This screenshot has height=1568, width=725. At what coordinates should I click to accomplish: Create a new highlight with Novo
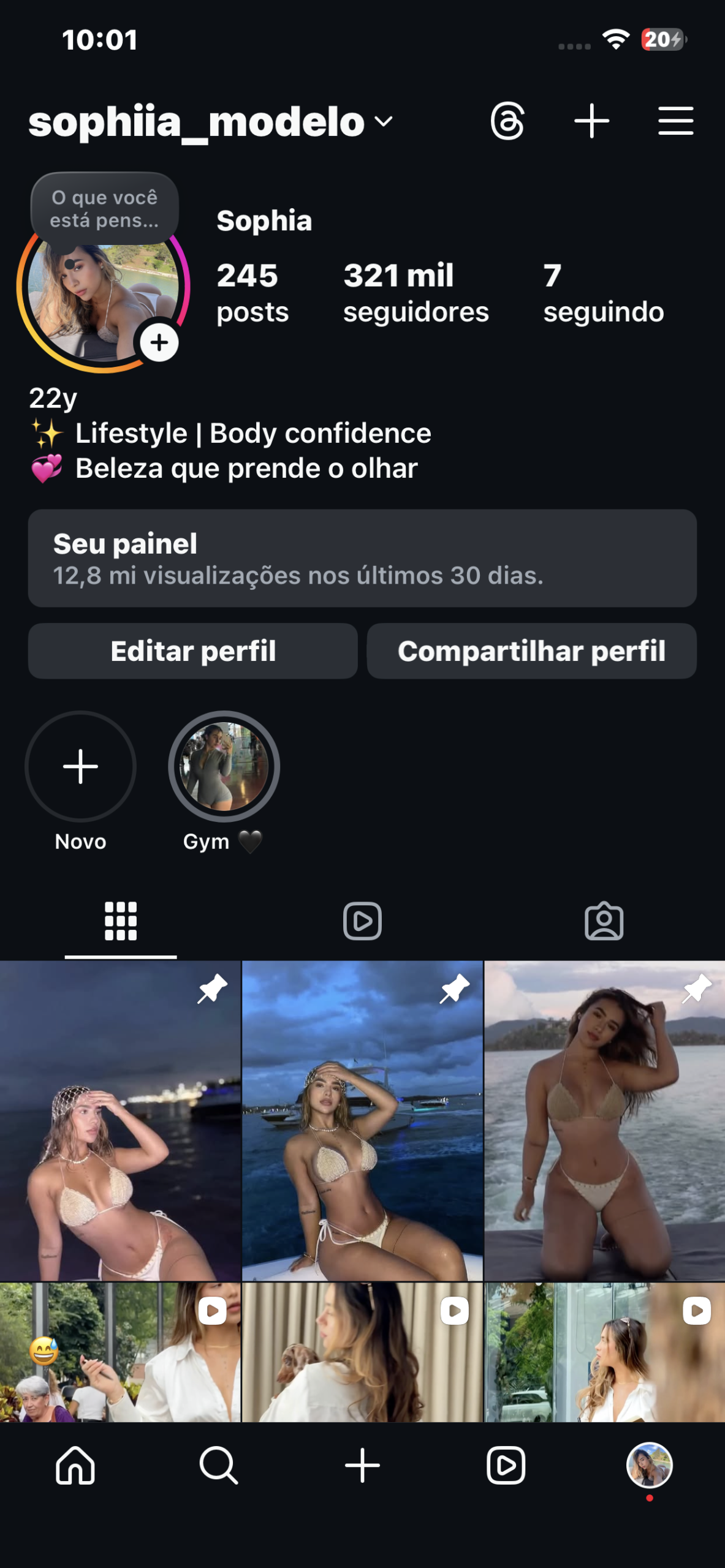(80, 767)
